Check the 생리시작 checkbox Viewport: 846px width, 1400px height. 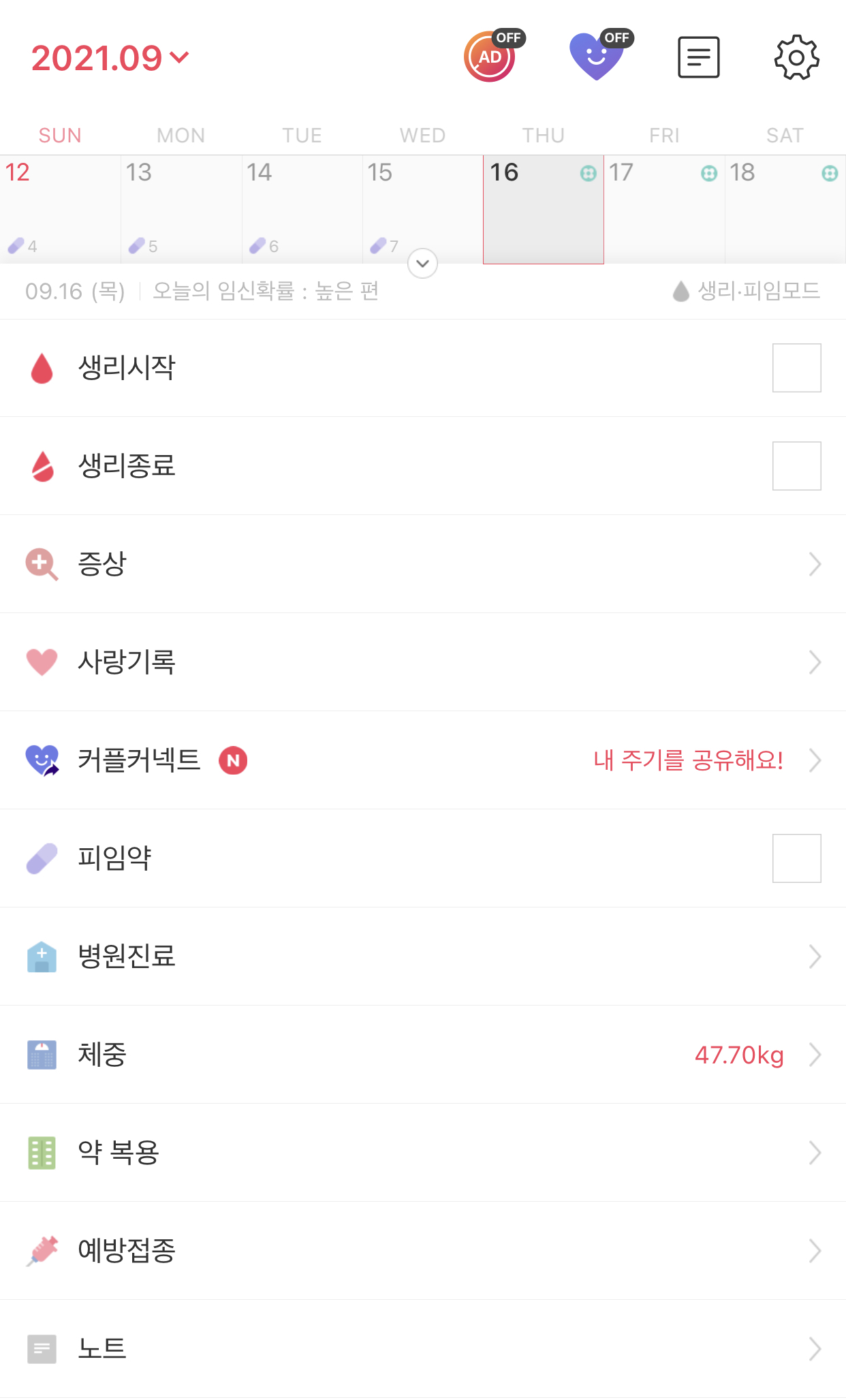click(x=796, y=368)
